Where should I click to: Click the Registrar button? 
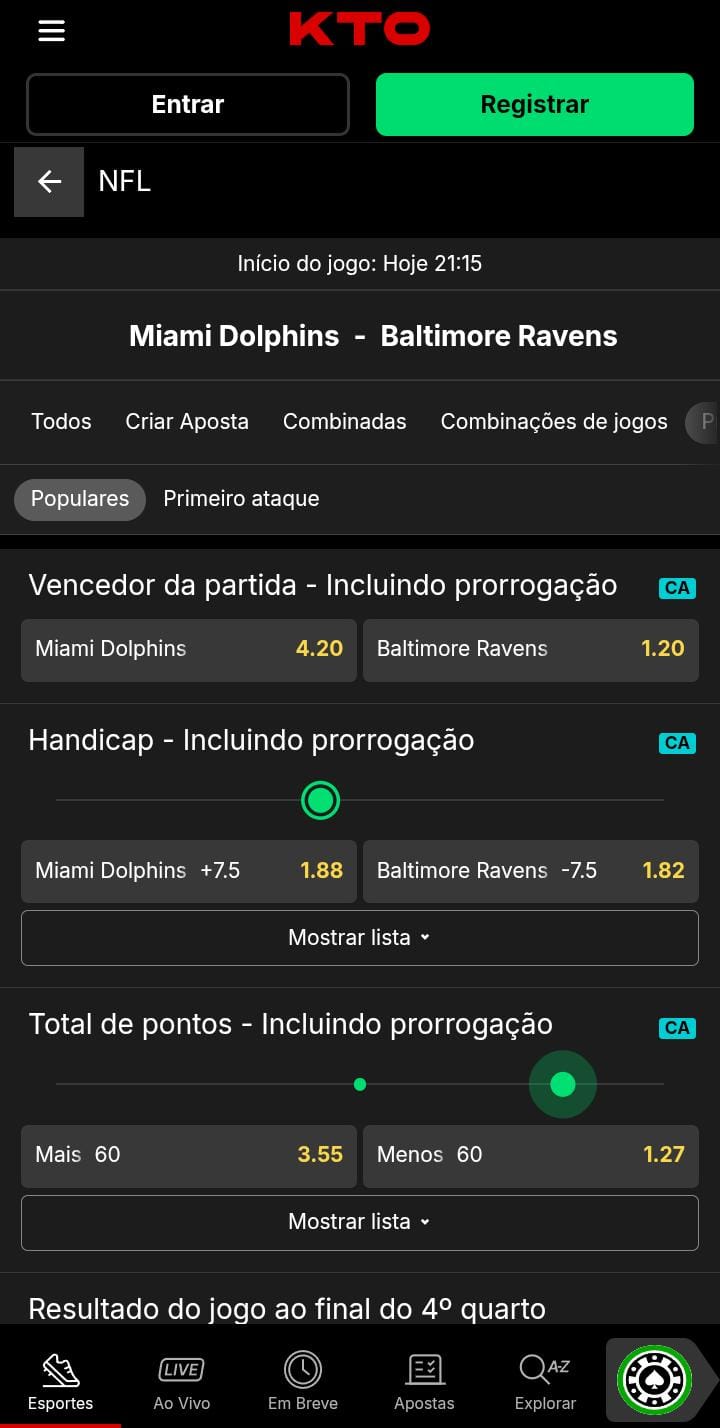(x=534, y=104)
